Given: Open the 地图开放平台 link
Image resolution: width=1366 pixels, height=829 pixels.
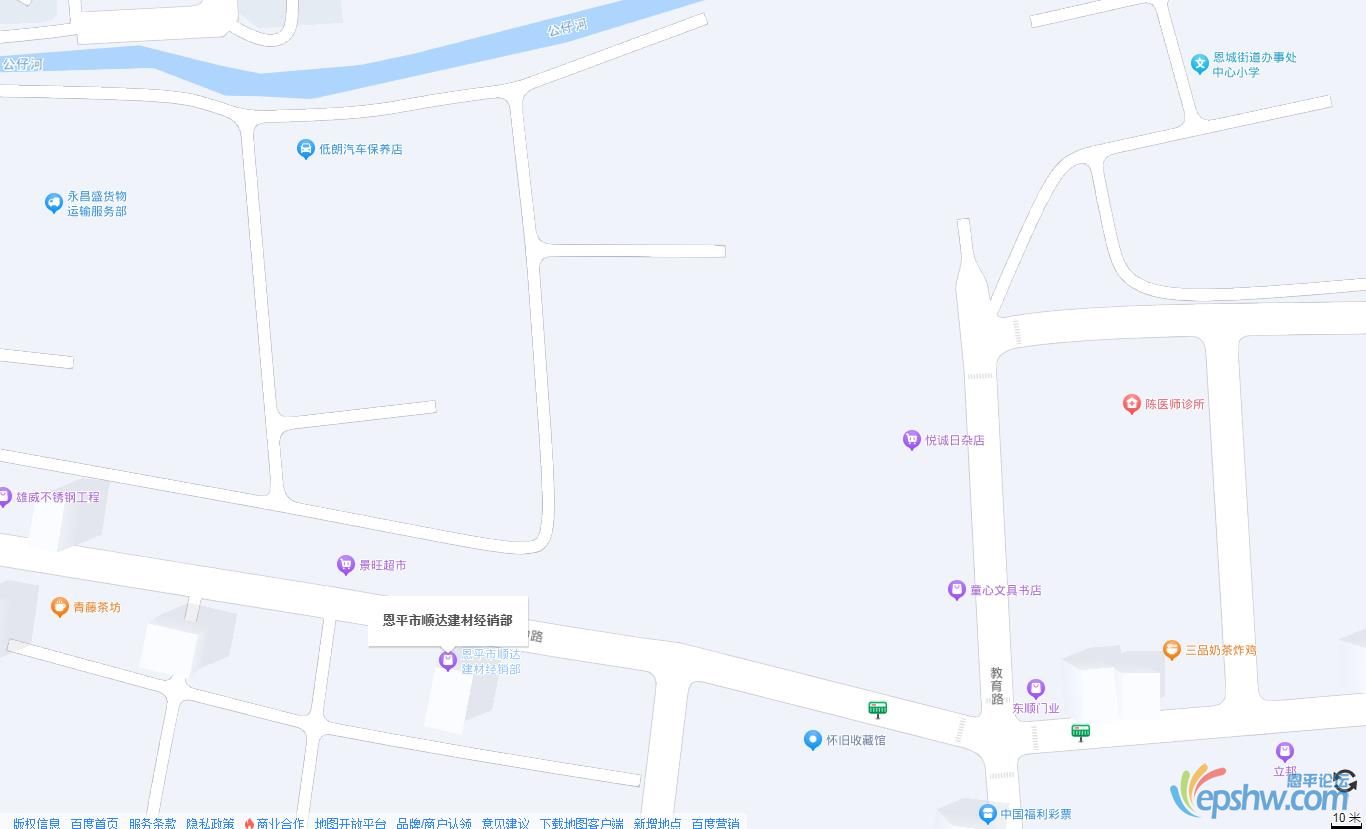Looking at the screenshot, I should pyautogui.click(x=350, y=823).
